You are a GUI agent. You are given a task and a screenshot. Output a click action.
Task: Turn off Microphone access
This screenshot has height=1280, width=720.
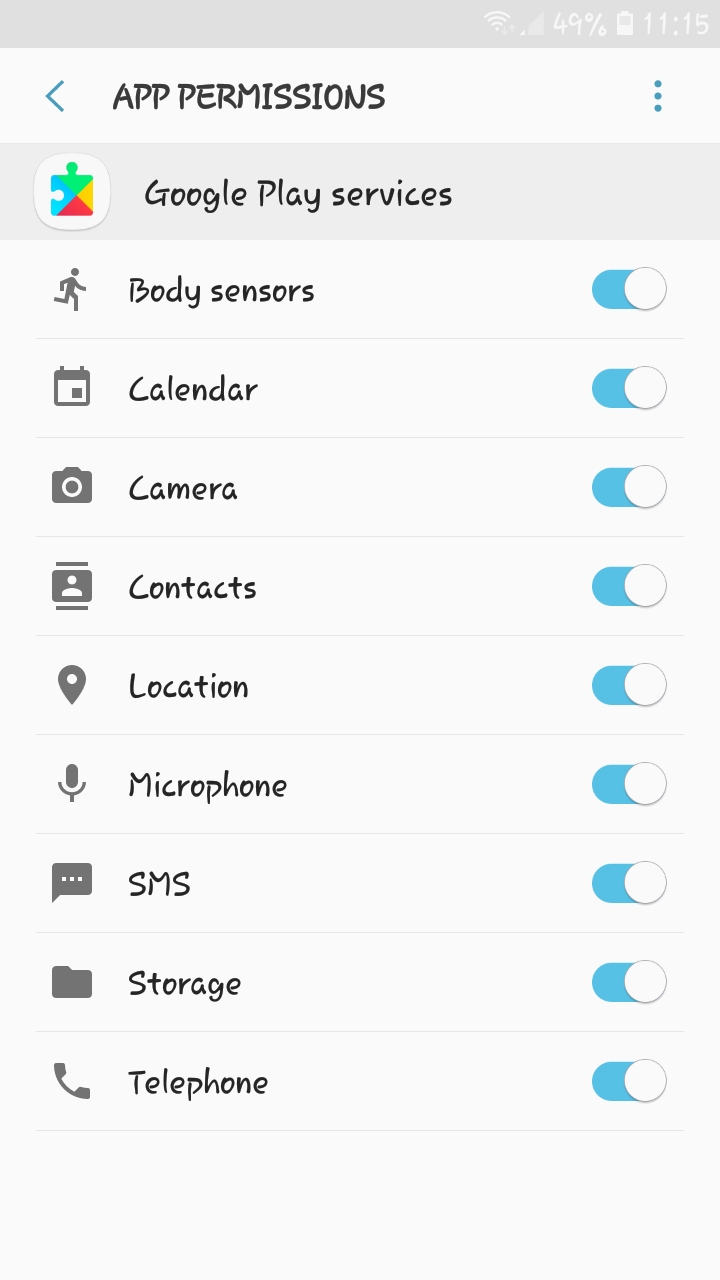629,784
